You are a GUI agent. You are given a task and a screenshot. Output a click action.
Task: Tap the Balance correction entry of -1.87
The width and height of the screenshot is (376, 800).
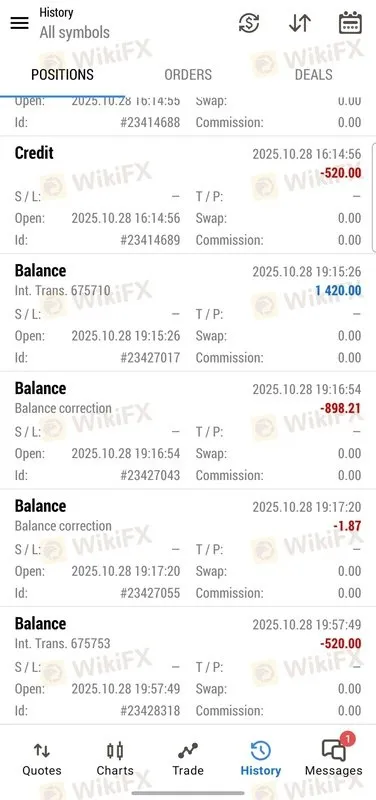click(x=188, y=548)
